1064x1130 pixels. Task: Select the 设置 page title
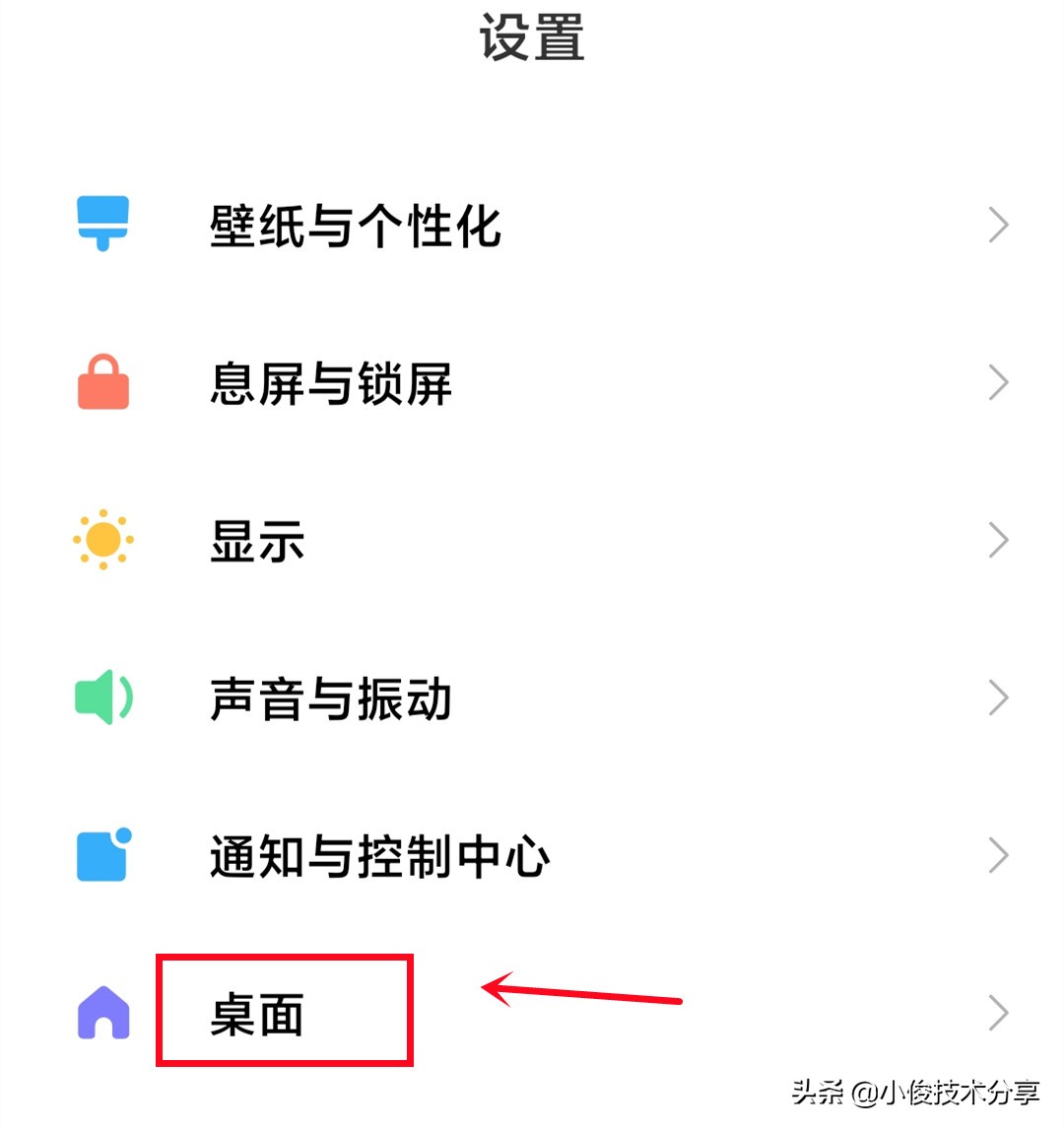[x=532, y=37]
